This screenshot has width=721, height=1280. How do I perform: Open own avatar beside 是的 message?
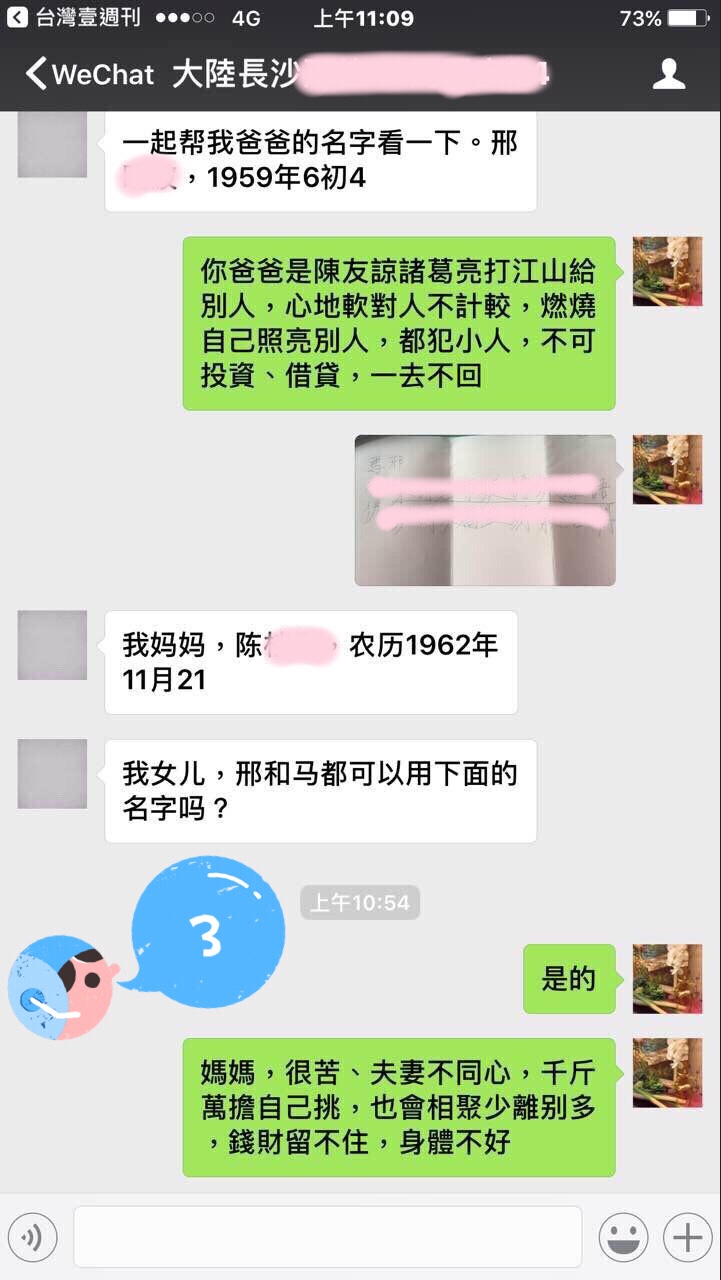click(x=667, y=978)
